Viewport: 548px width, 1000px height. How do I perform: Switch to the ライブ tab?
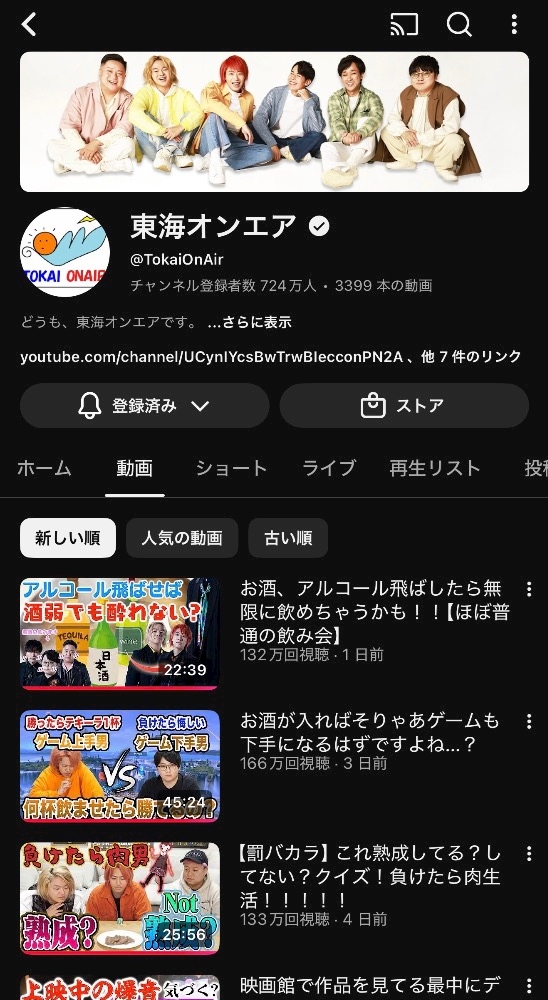click(329, 468)
